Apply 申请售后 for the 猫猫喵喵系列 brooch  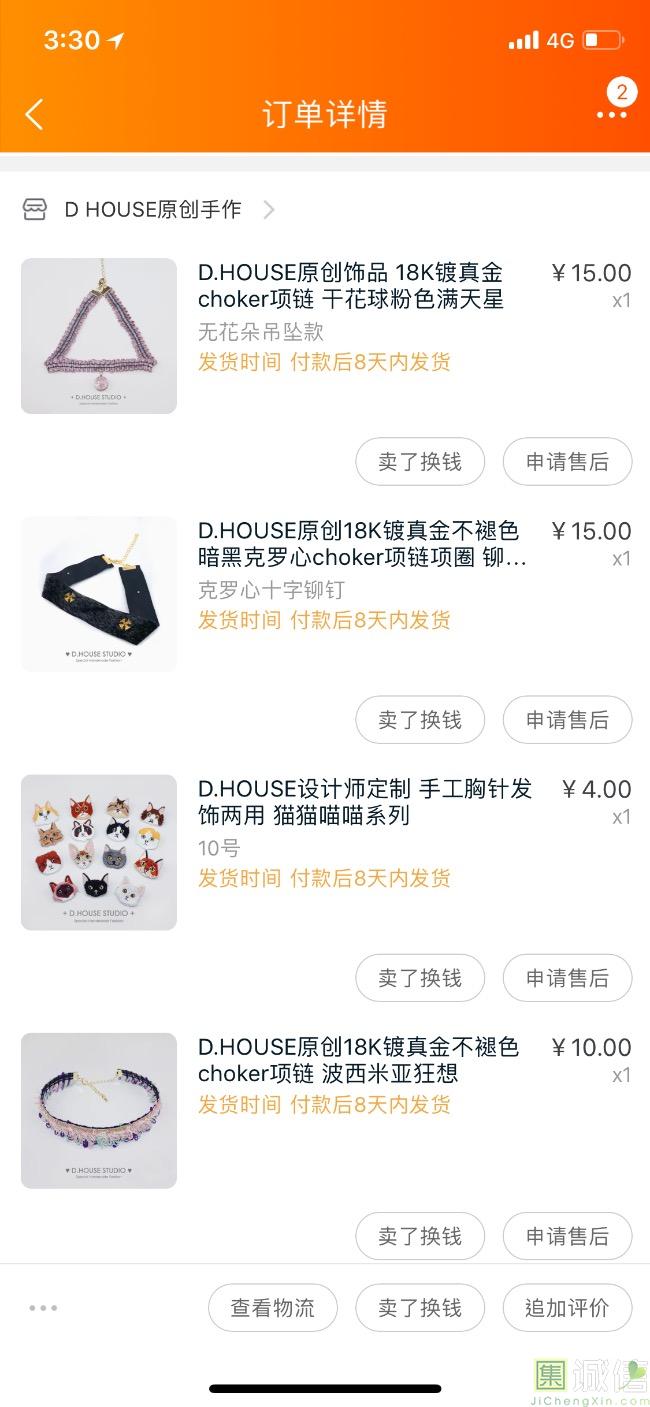[x=567, y=978]
